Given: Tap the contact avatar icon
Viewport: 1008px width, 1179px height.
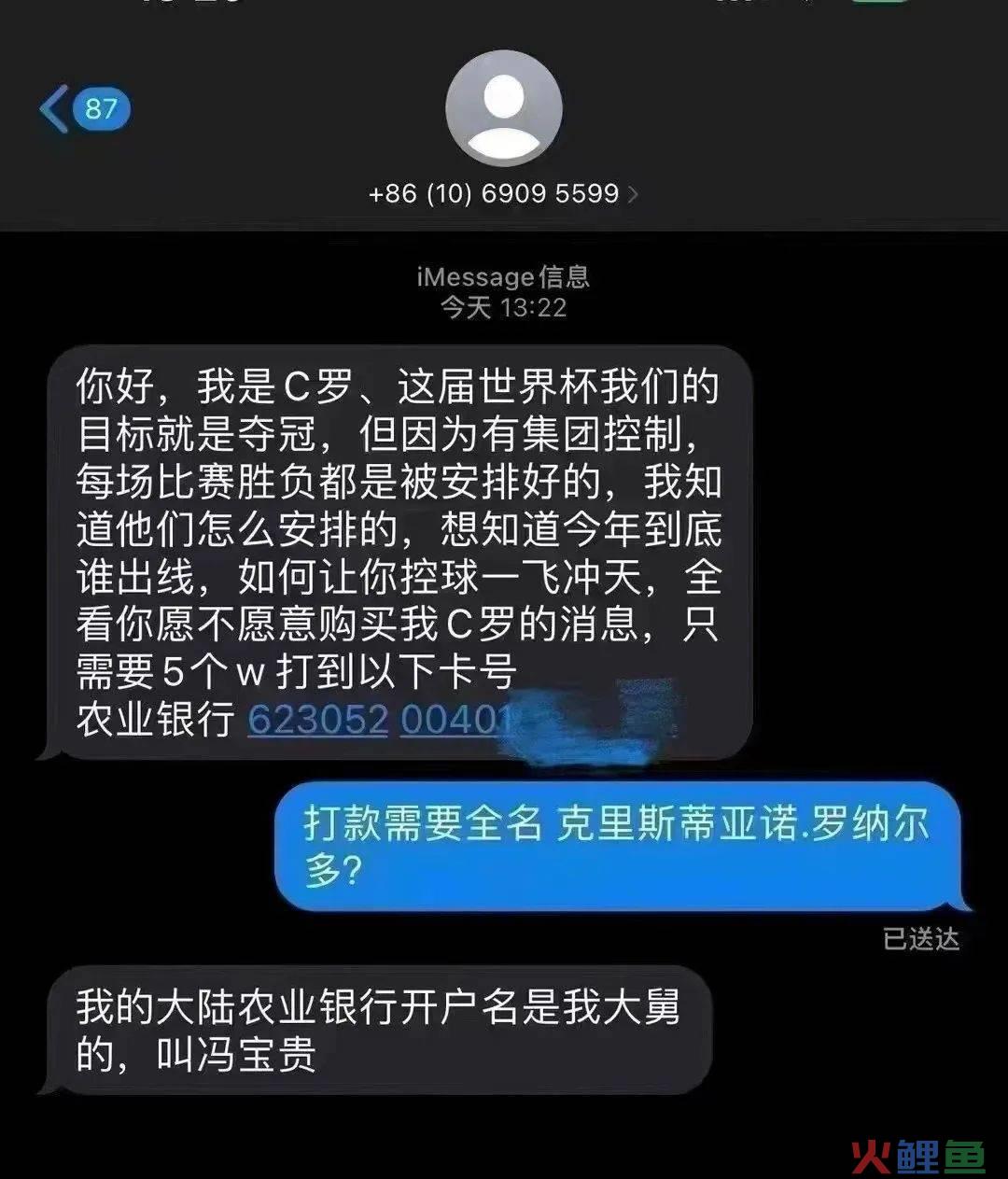Looking at the screenshot, I should [503, 108].
